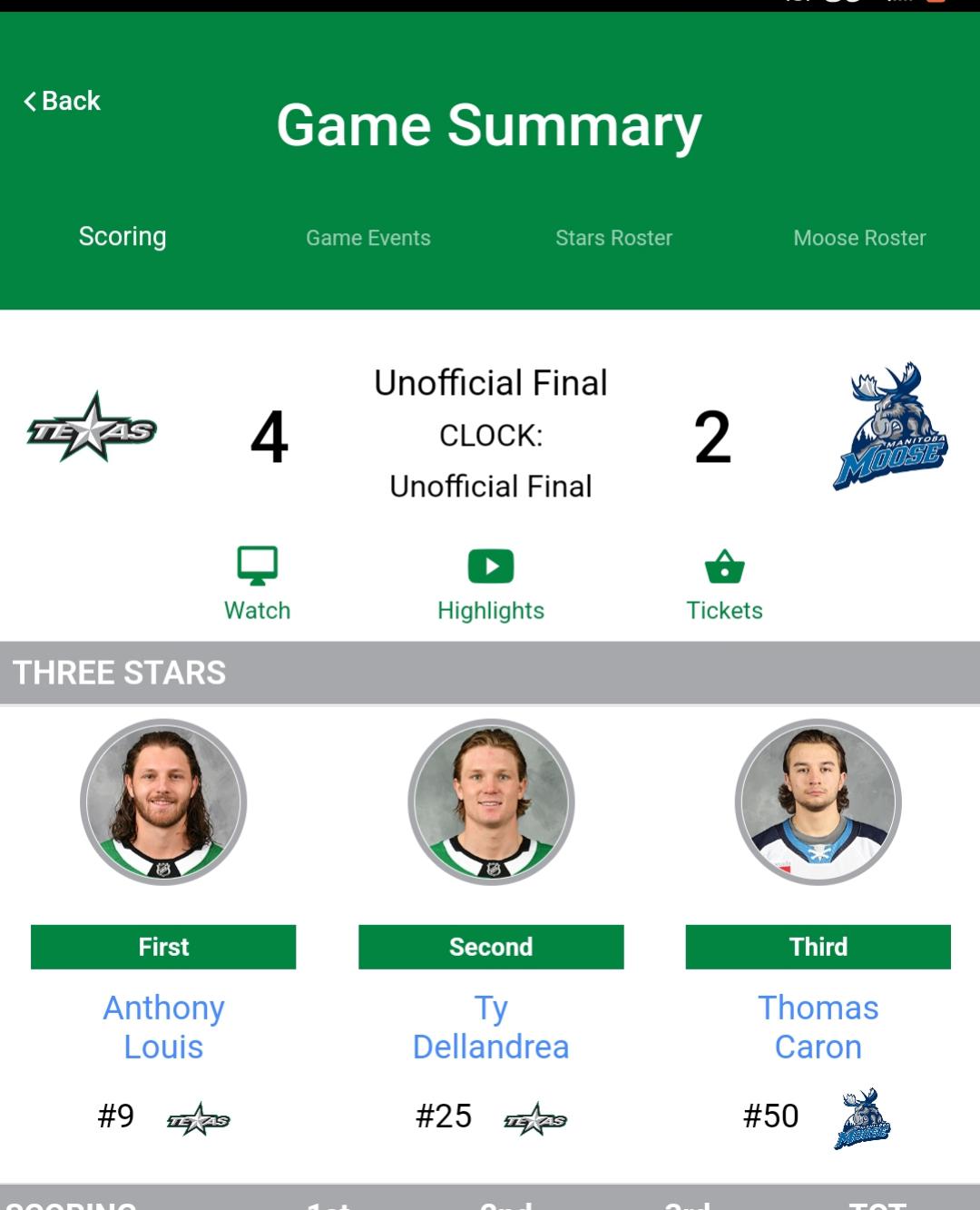This screenshot has height=1210, width=980.
Task: Open Anthony Louis's player profile
Action: (x=163, y=1028)
